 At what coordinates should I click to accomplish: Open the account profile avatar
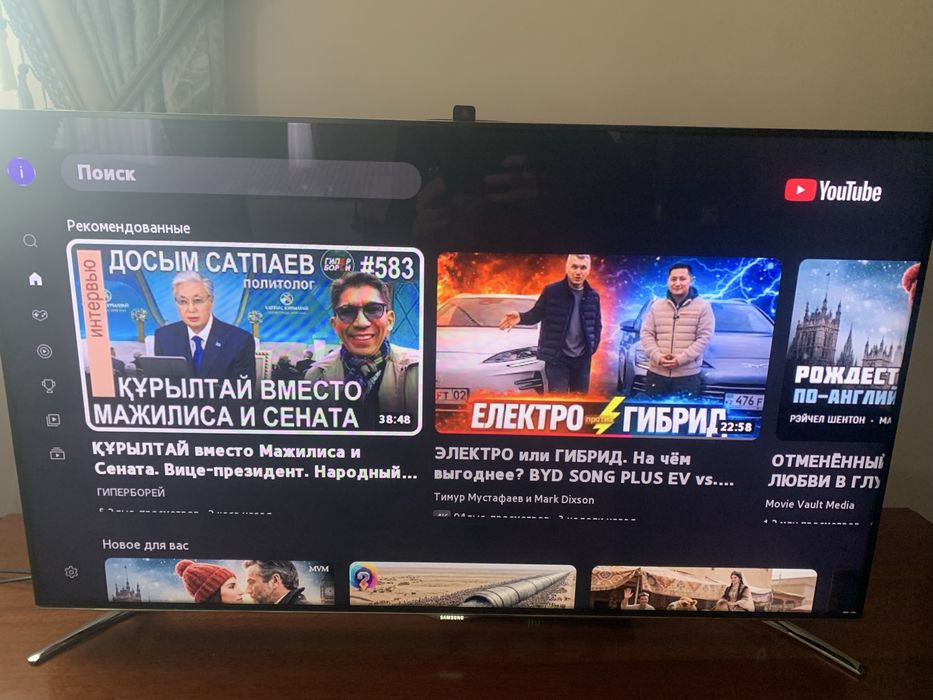(x=21, y=172)
